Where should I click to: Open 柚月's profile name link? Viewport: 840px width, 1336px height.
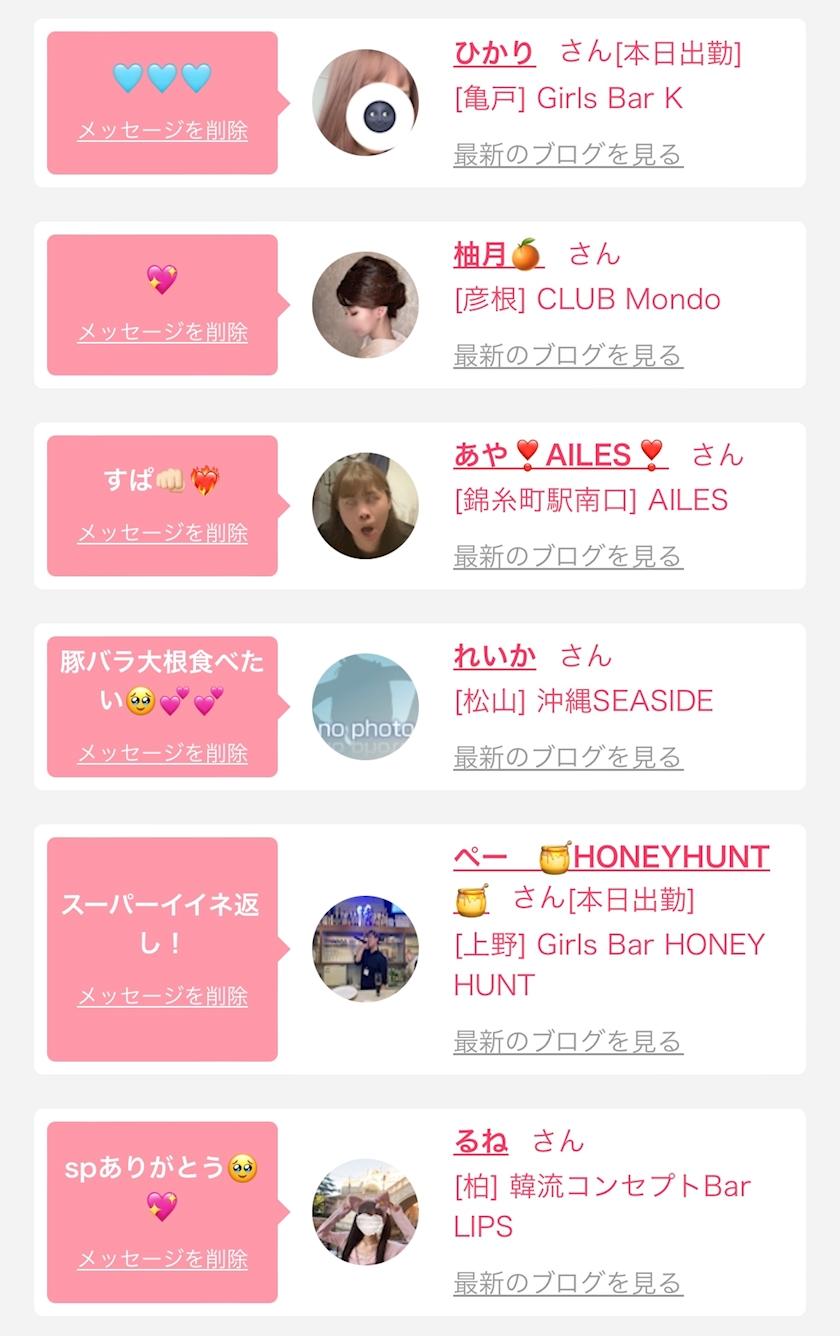[498, 254]
